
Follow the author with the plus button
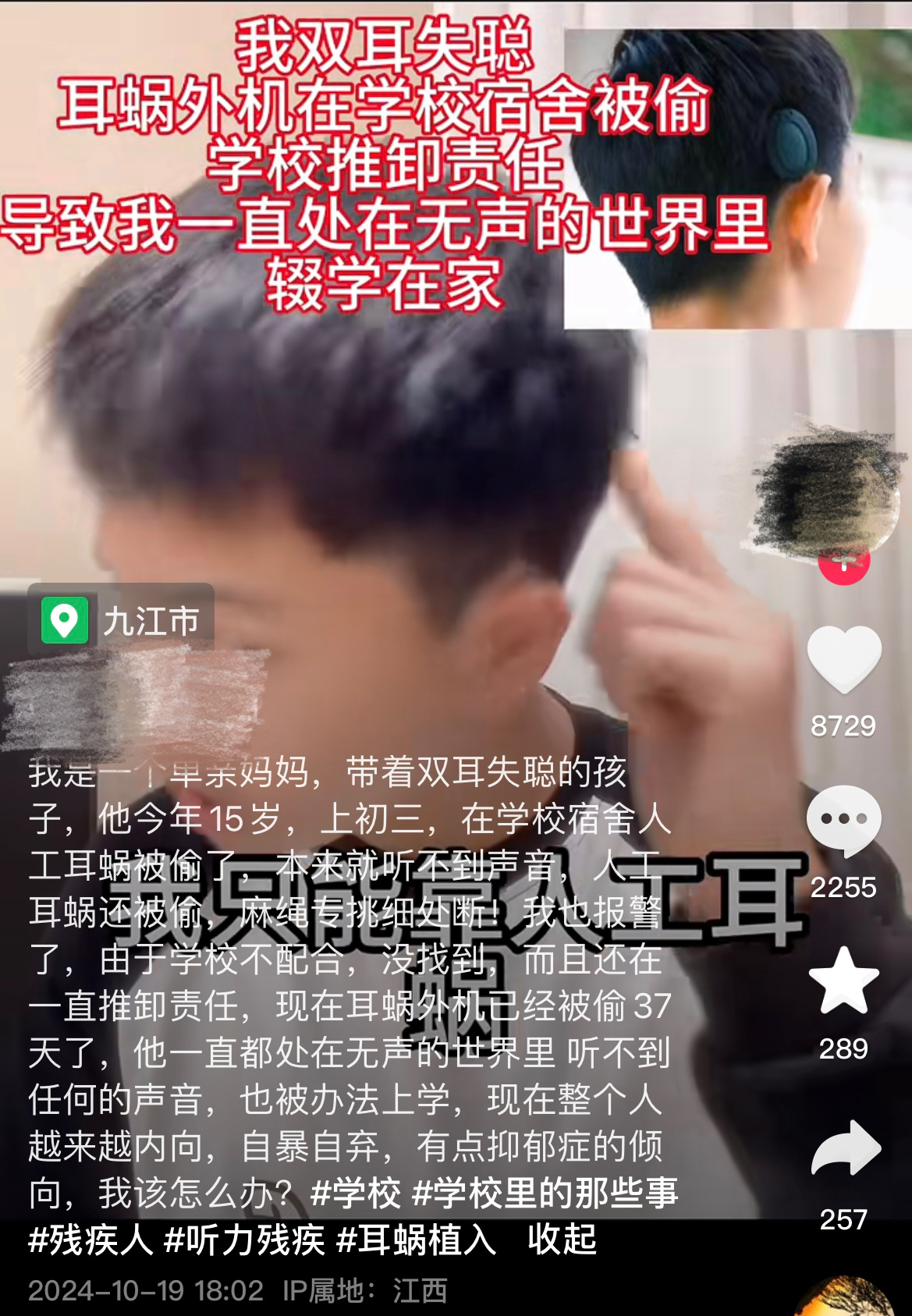click(x=843, y=564)
